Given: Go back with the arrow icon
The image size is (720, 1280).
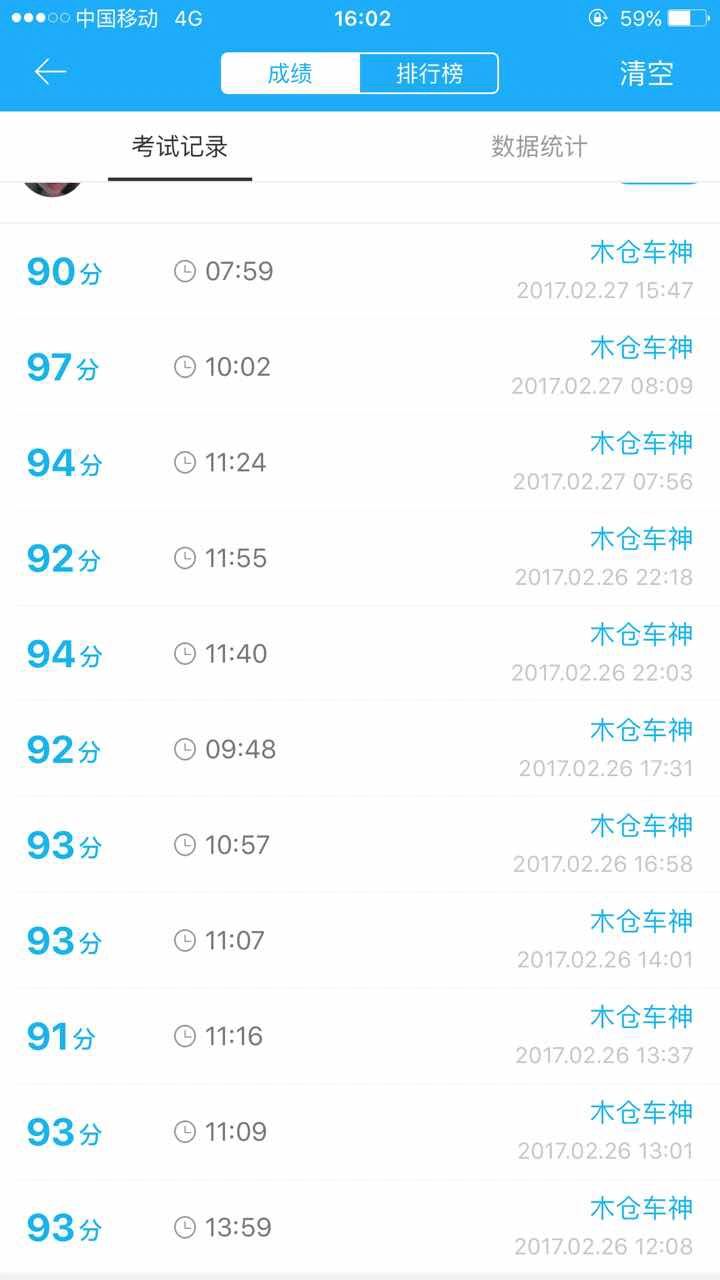Looking at the screenshot, I should [x=50, y=72].
